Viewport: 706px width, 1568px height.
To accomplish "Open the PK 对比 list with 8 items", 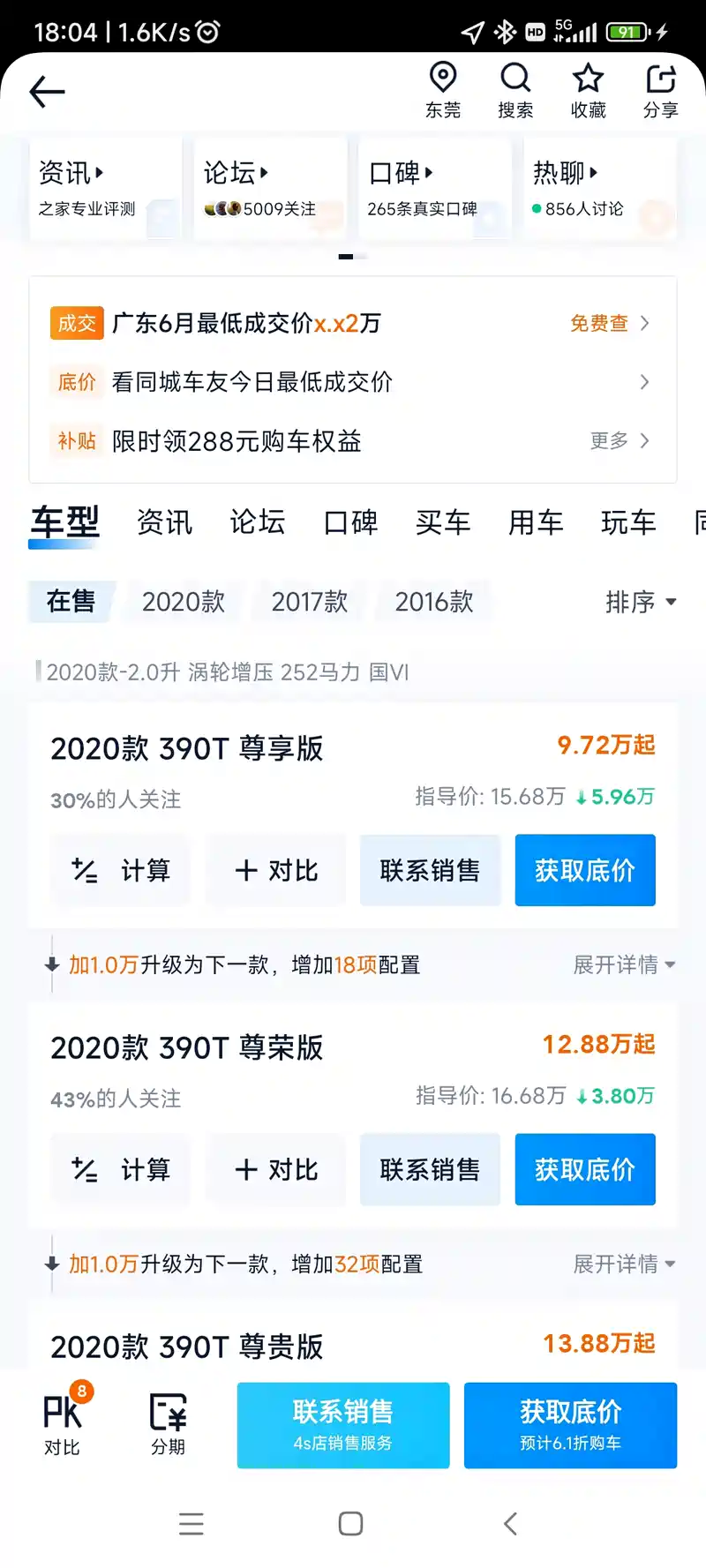I will pos(63,1423).
